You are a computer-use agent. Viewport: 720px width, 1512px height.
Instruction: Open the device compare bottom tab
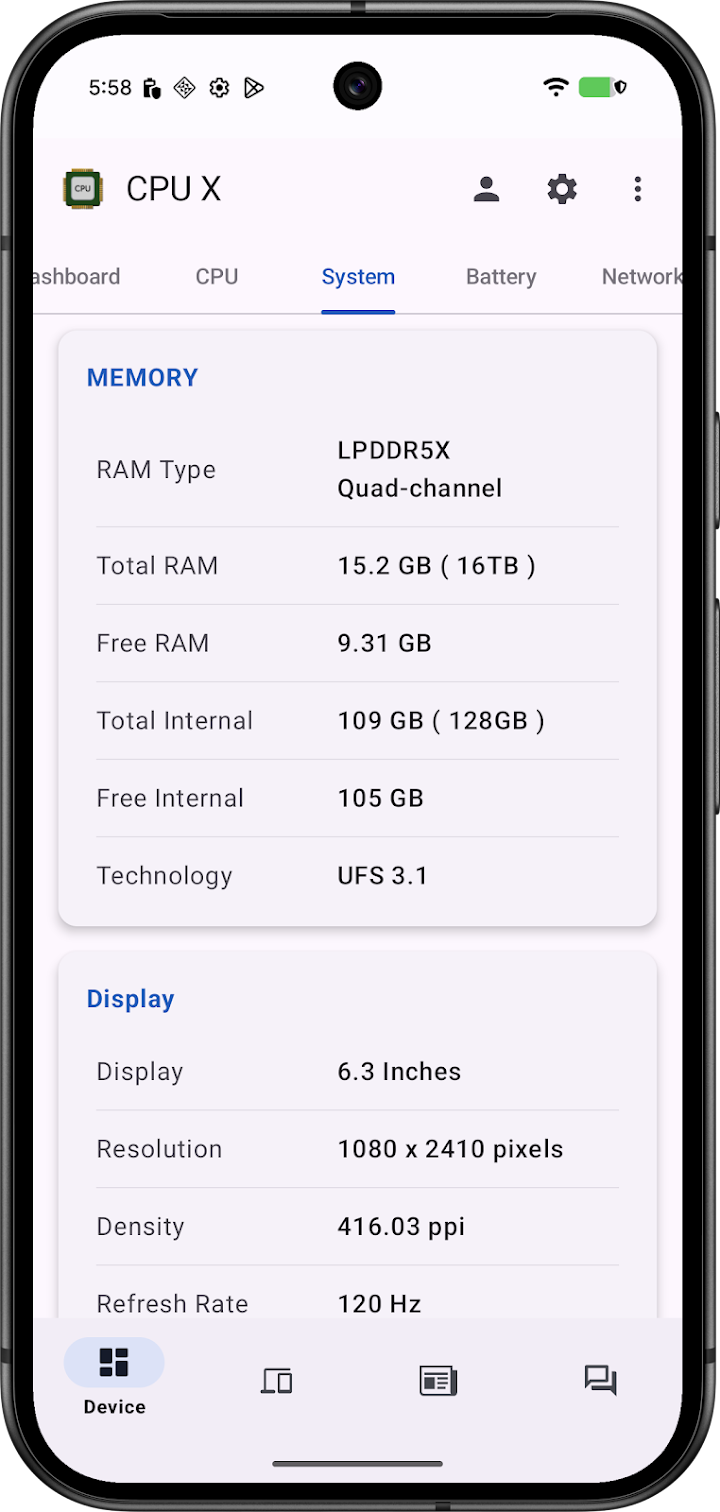pyautogui.click(x=276, y=1381)
